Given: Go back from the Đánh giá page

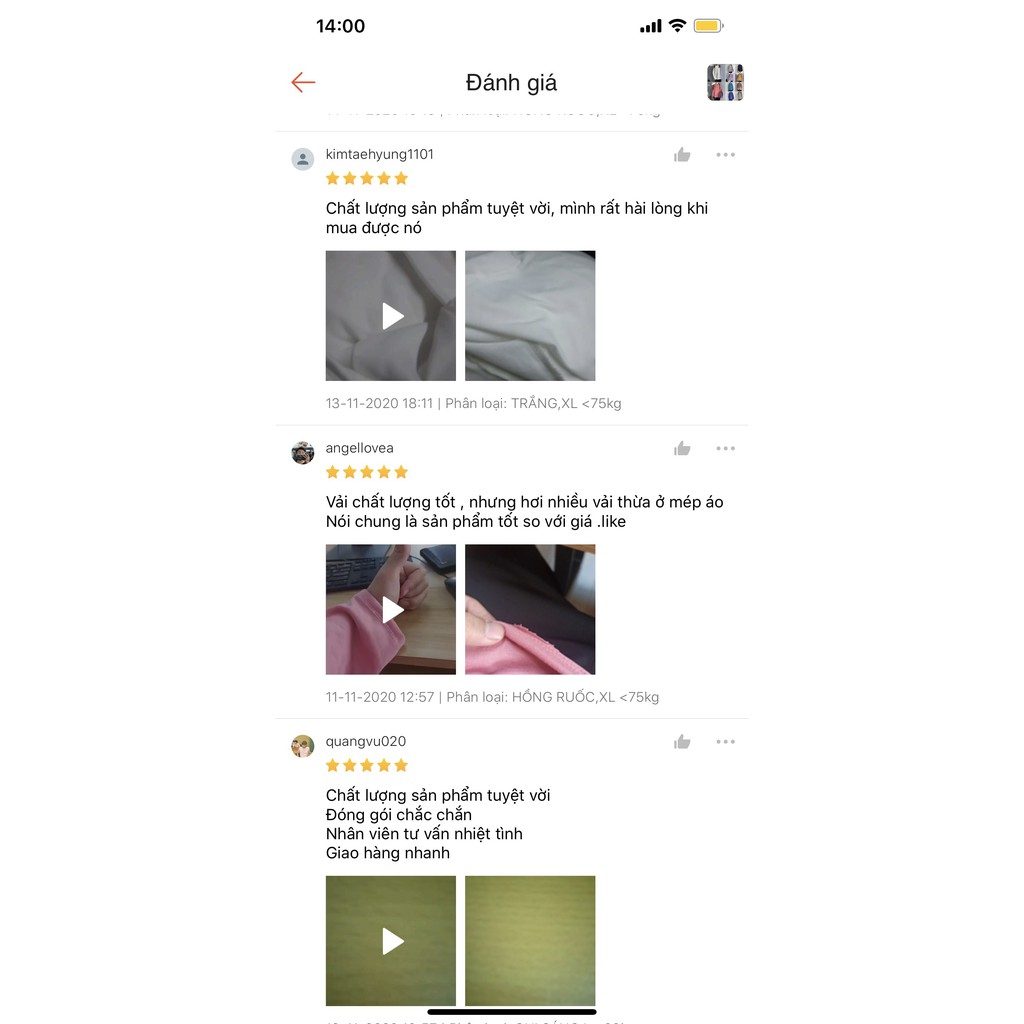Looking at the screenshot, I should click(x=303, y=83).
